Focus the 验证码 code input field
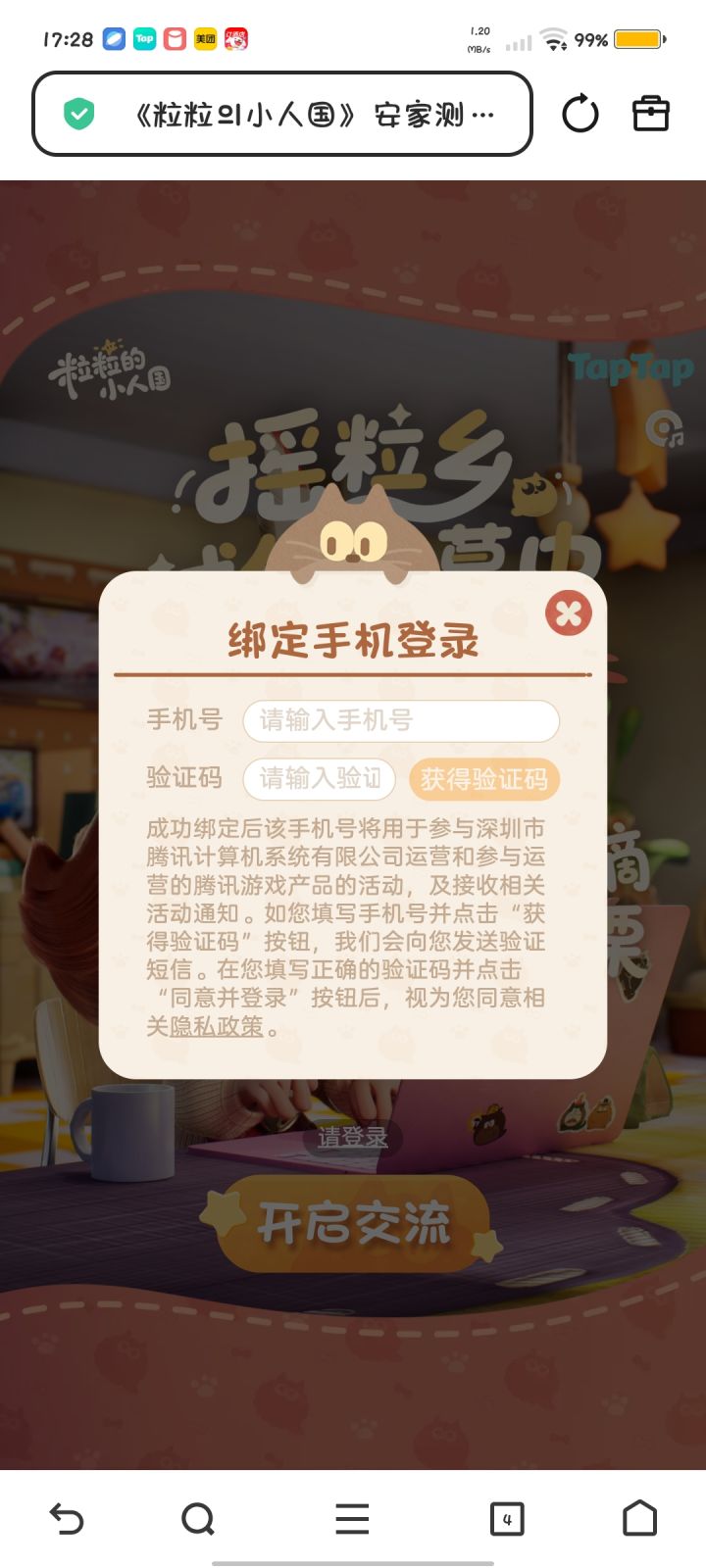Screen dimensions: 706x1568 [320, 780]
